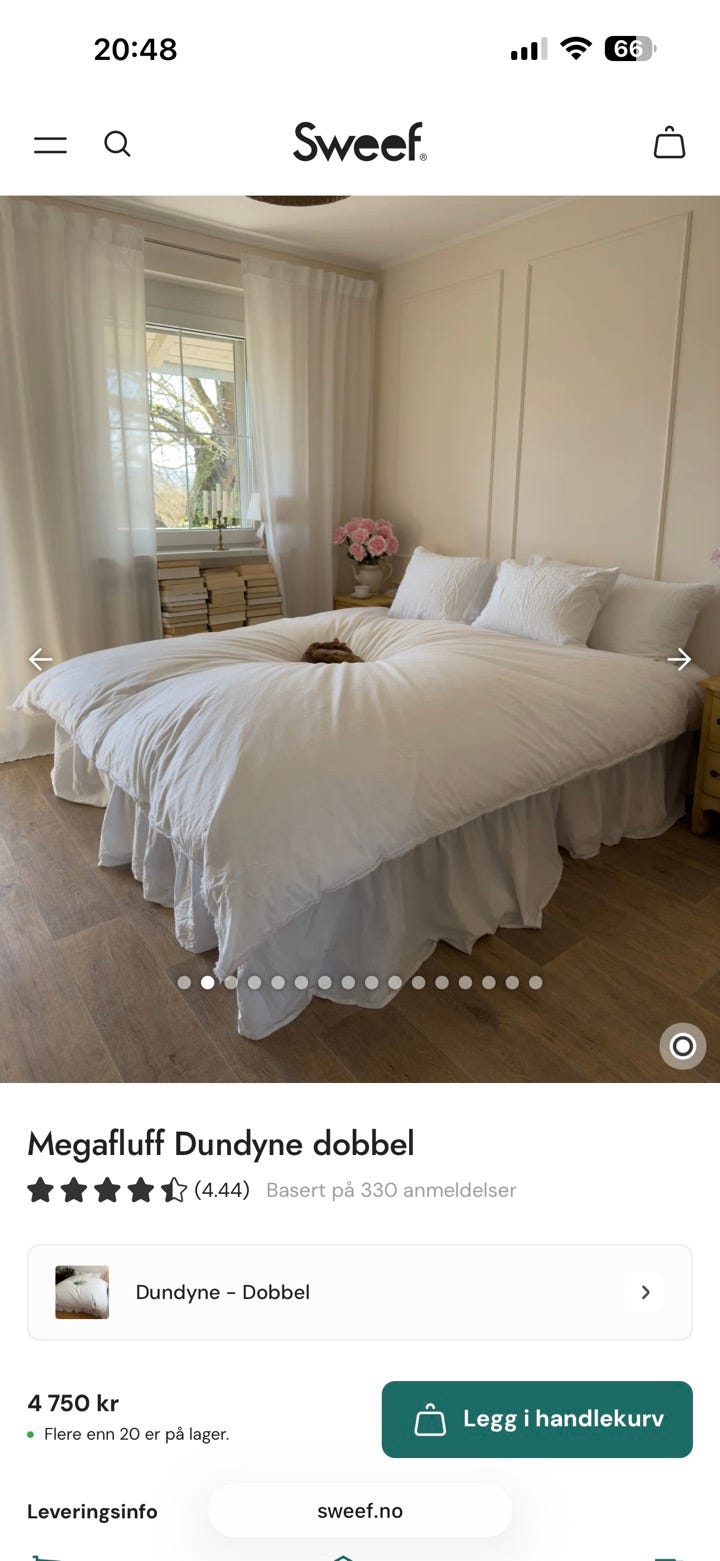The height and width of the screenshot is (1561, 720).
Task: Click the left carousel arrow on the photo
Action: pos(40,659)
